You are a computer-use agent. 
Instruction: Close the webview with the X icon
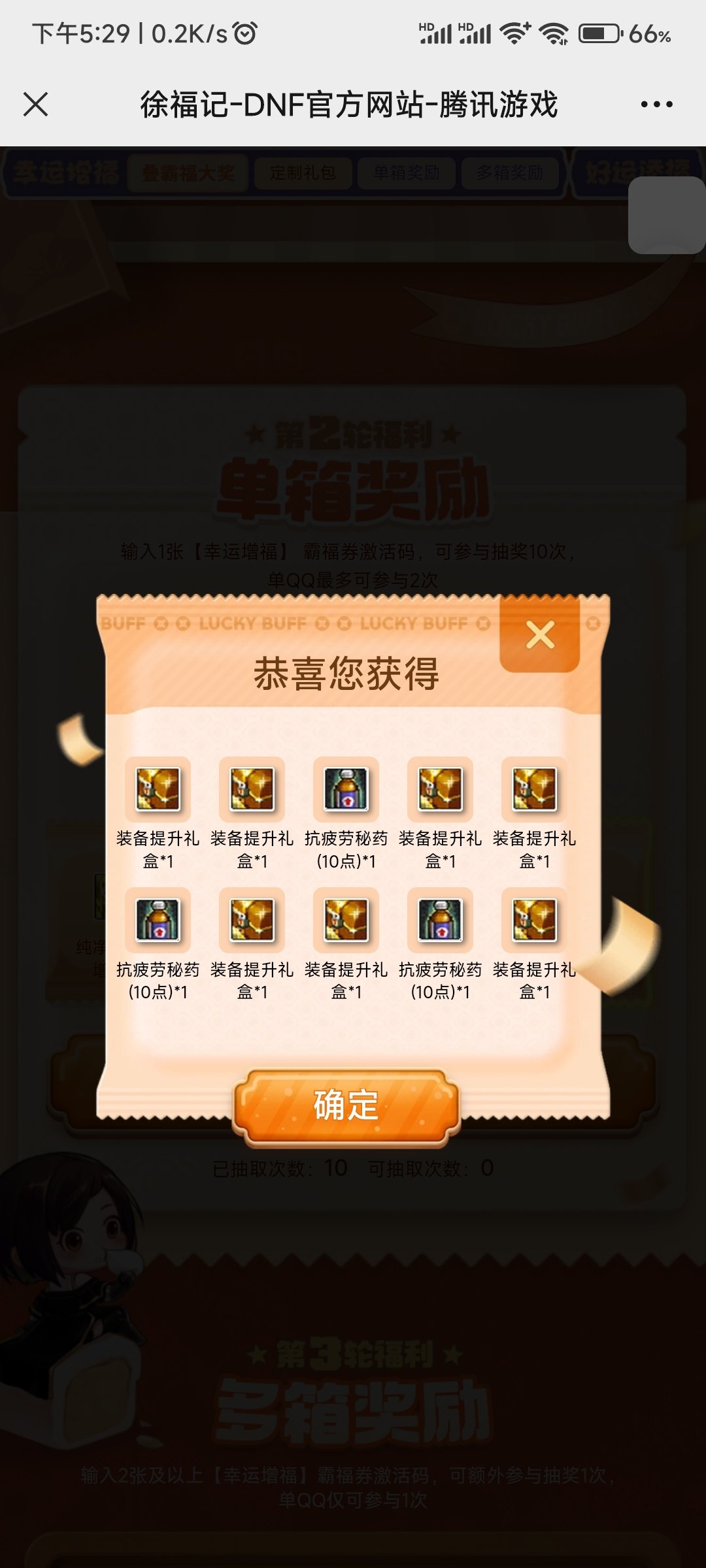click(x=35, y=104)
